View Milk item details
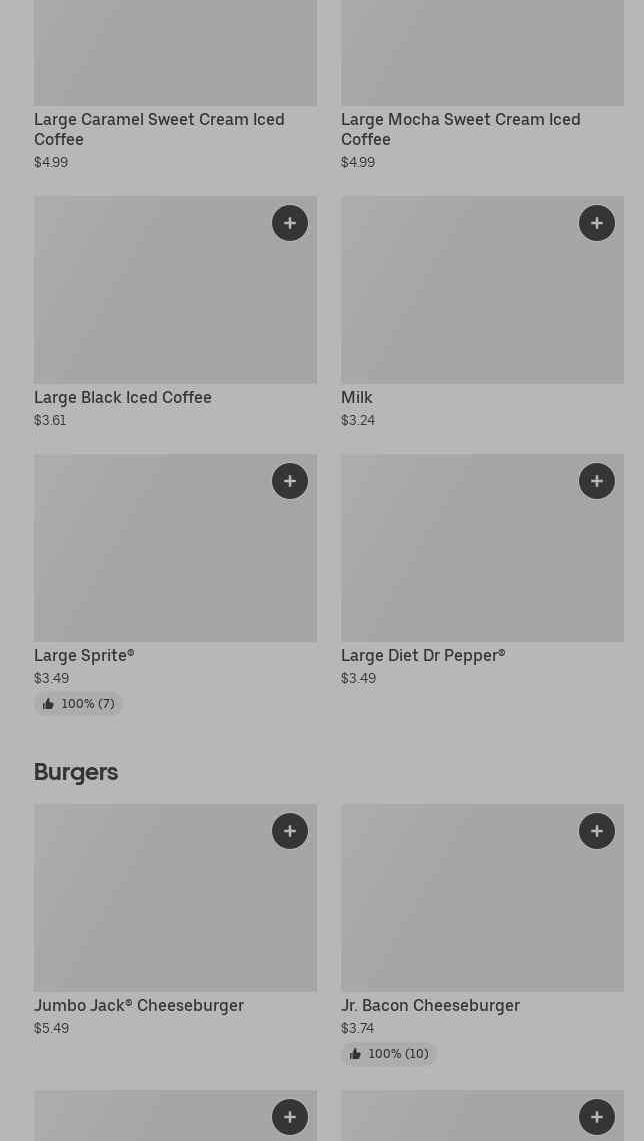This screenshot has height=1141, width=644. (482, 312)
